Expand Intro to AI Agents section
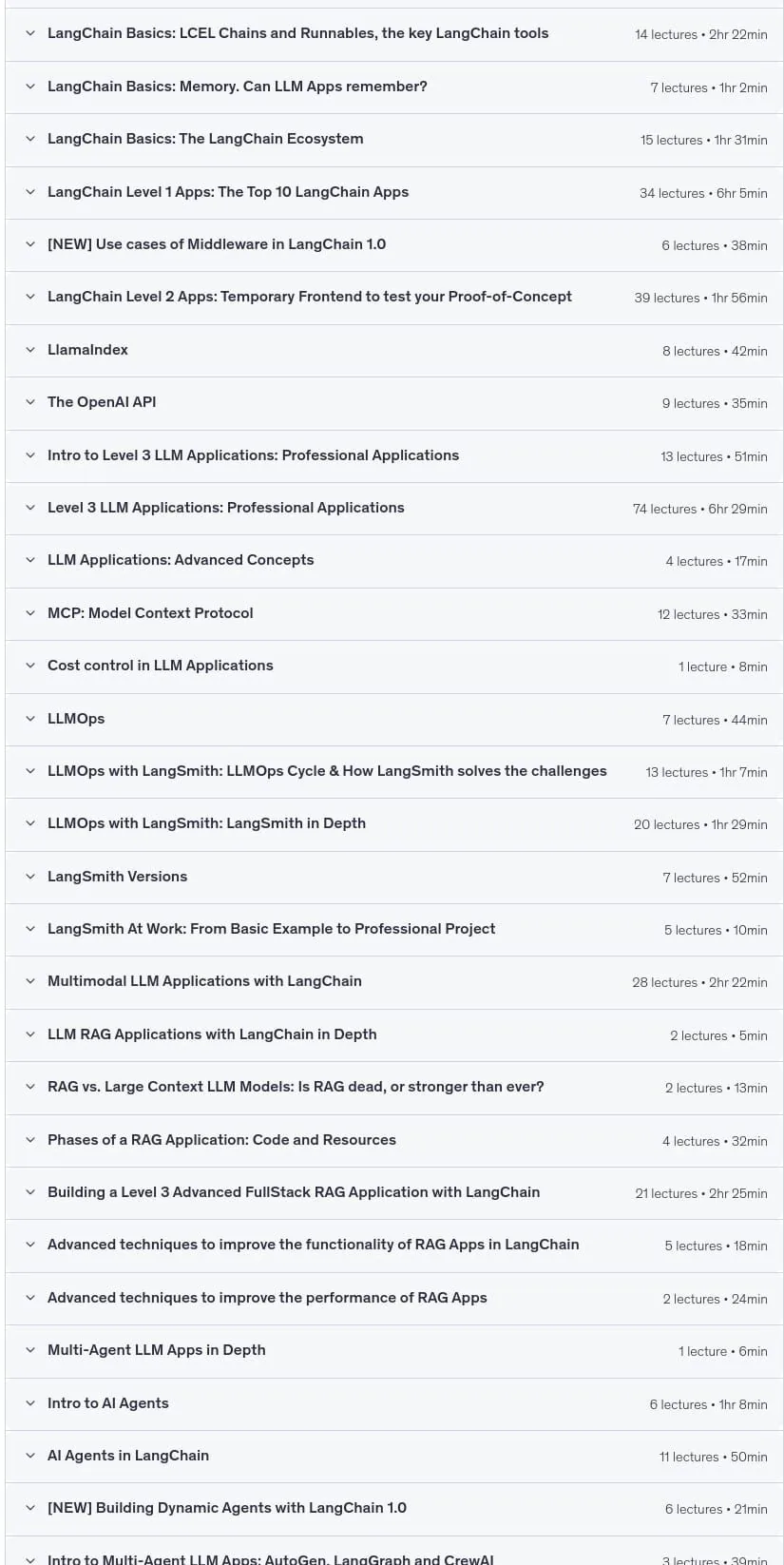 [x=394, y=1403]
